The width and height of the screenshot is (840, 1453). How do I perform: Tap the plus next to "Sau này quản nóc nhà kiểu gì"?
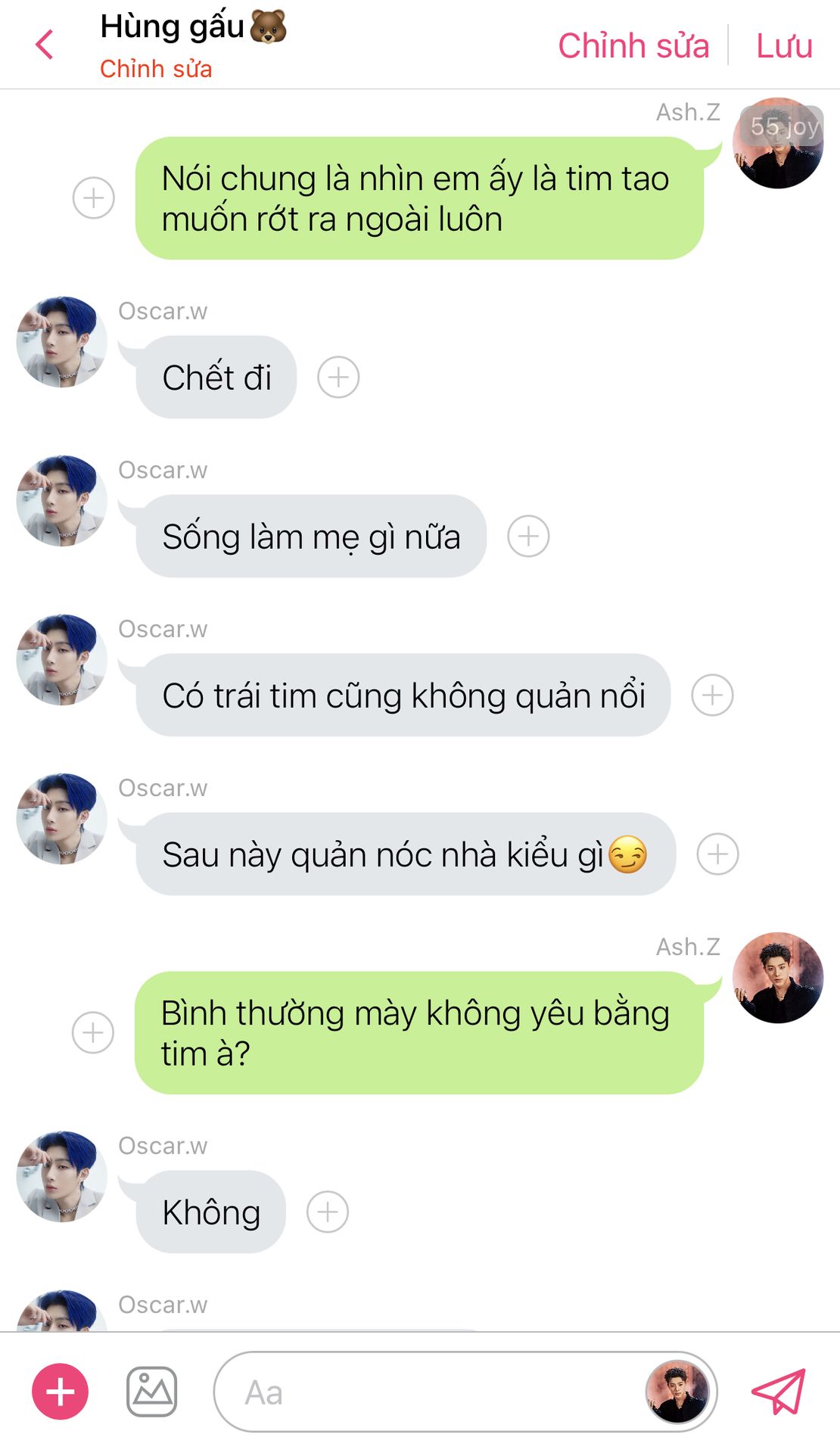717,854
